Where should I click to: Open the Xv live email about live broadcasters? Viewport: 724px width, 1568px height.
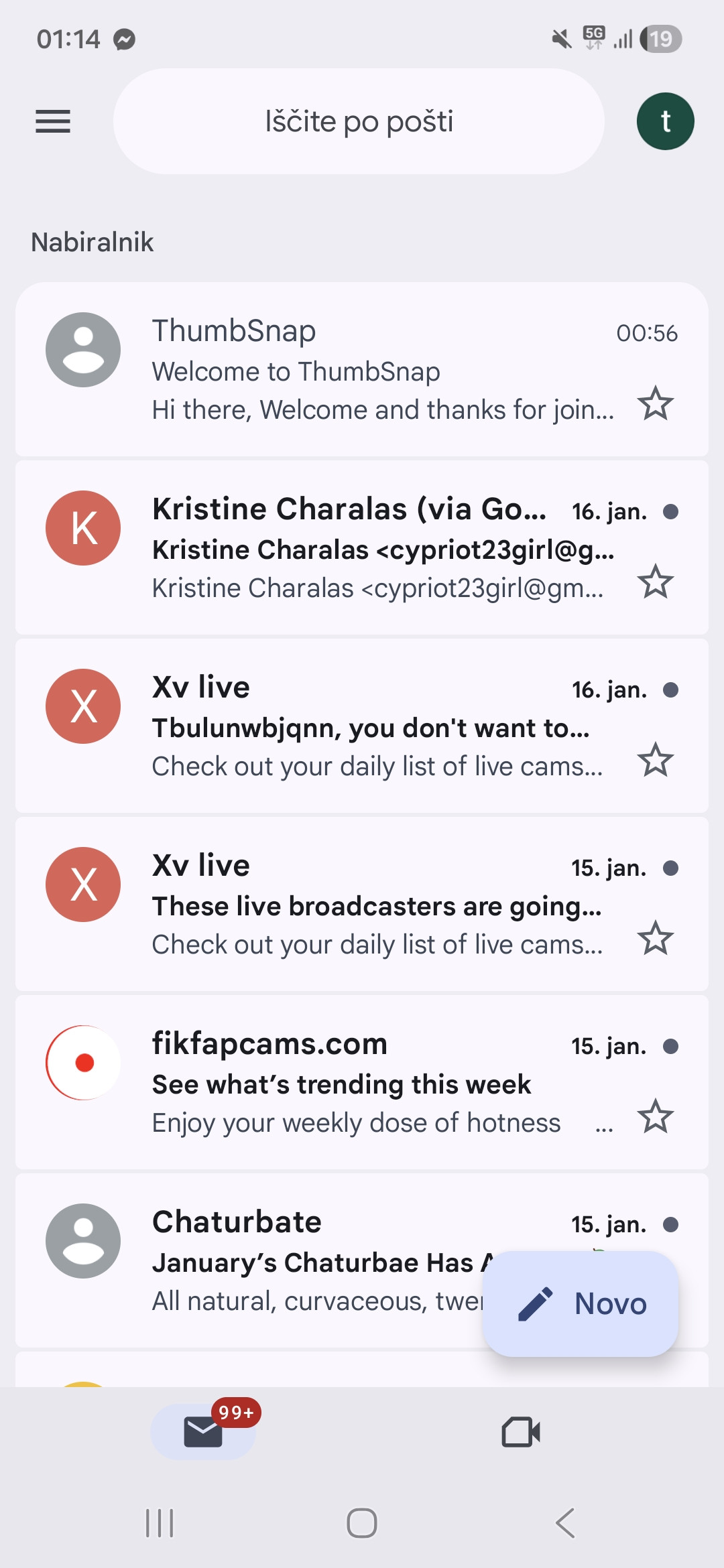click(382, 905)
